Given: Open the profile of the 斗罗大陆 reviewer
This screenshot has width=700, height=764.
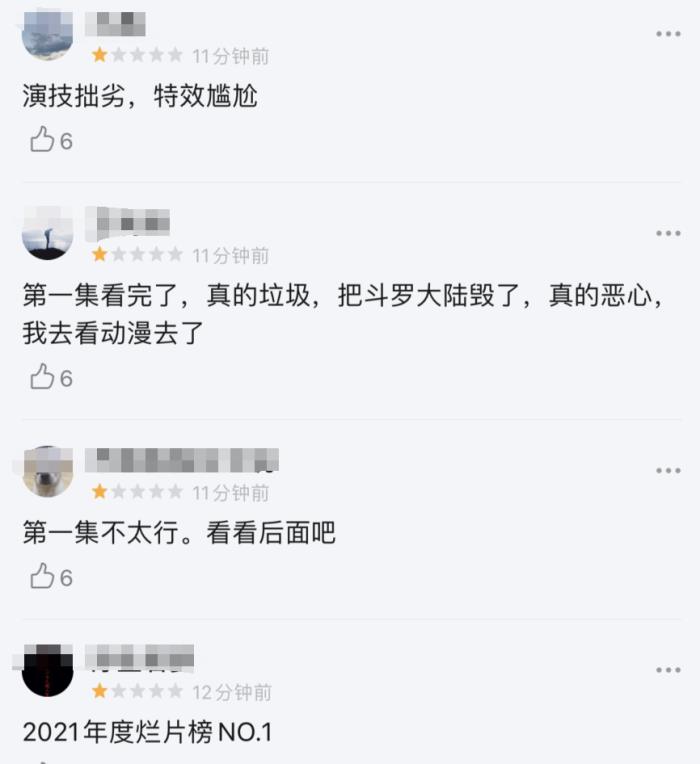Looking at the screenshot, I should [x=47, y=234].
